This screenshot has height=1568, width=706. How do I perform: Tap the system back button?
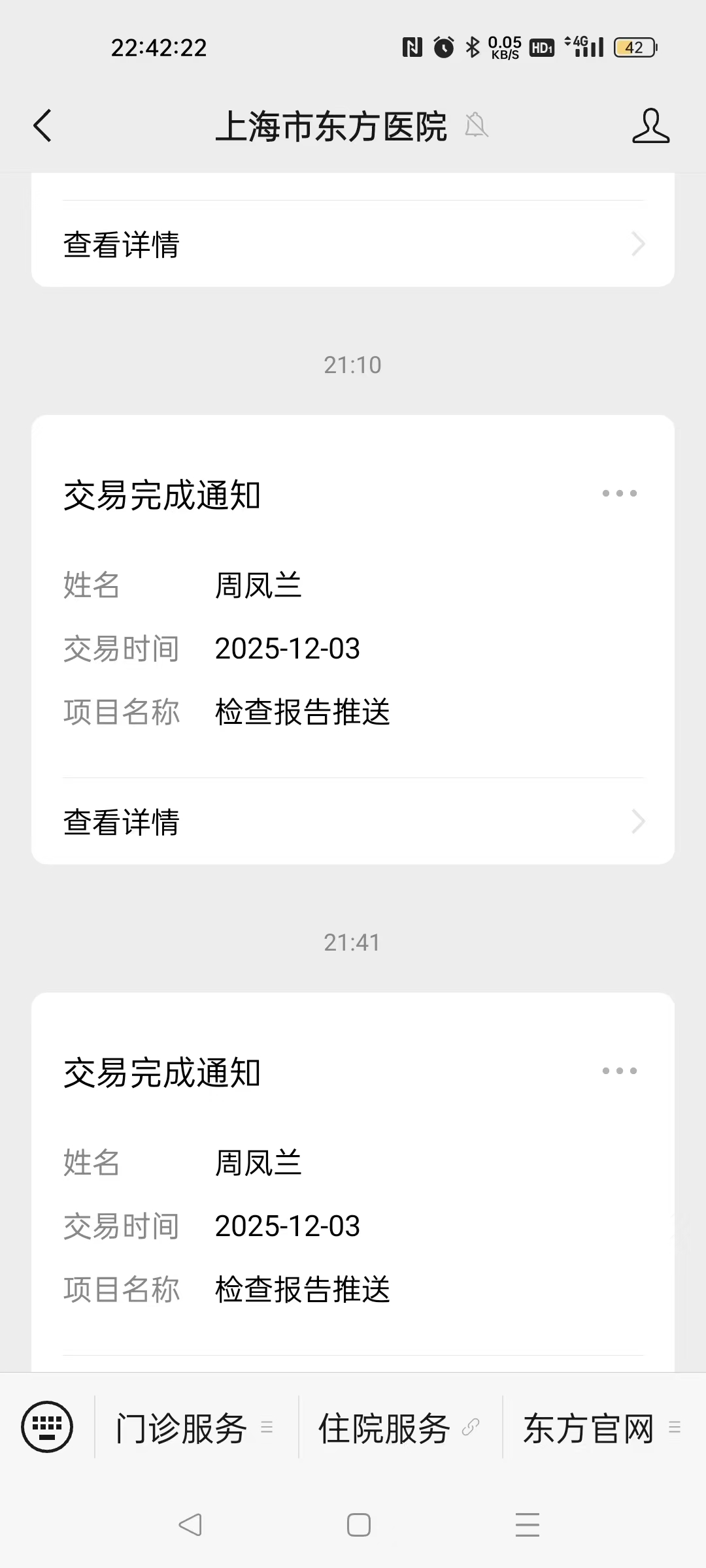(x=190, y=1525)
